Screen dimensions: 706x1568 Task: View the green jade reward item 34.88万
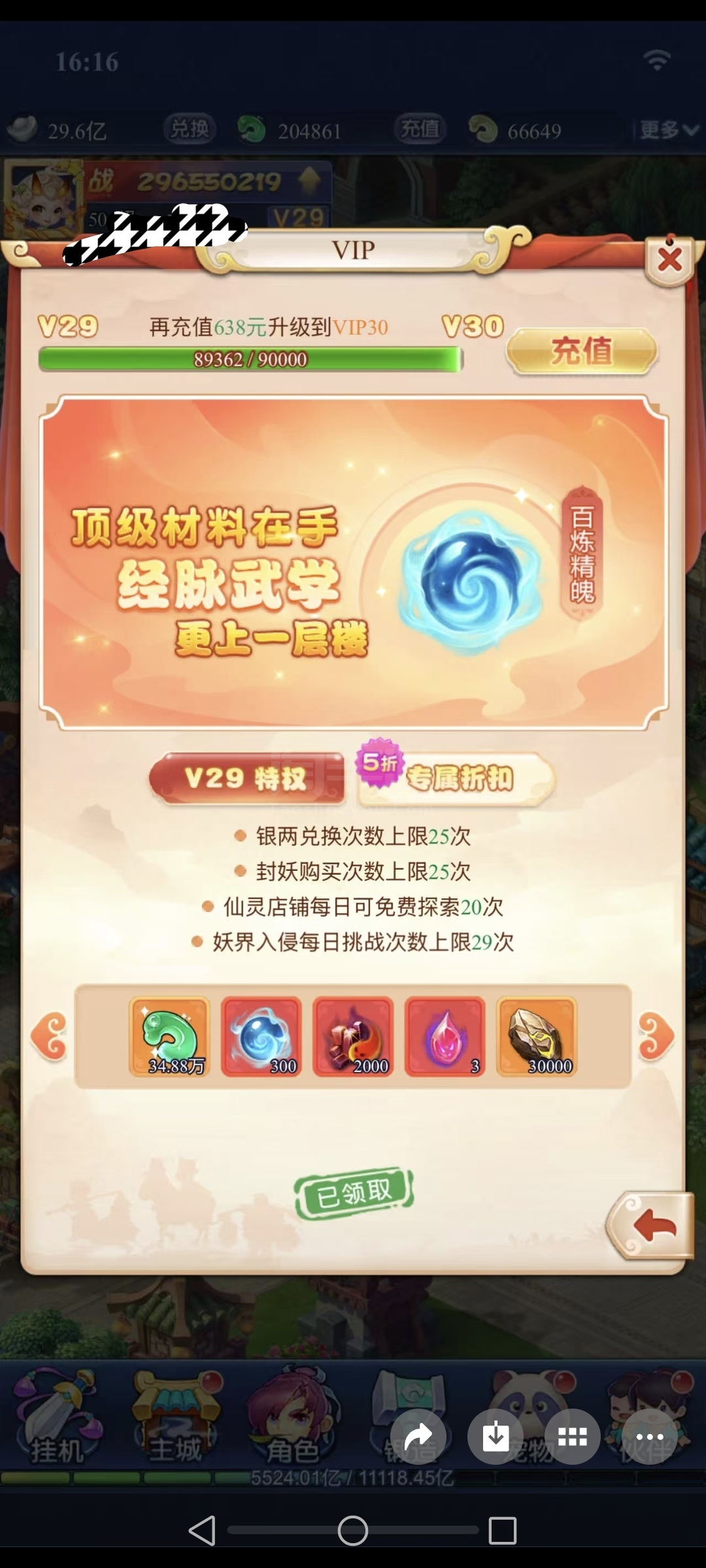[x=169, y=1037]
